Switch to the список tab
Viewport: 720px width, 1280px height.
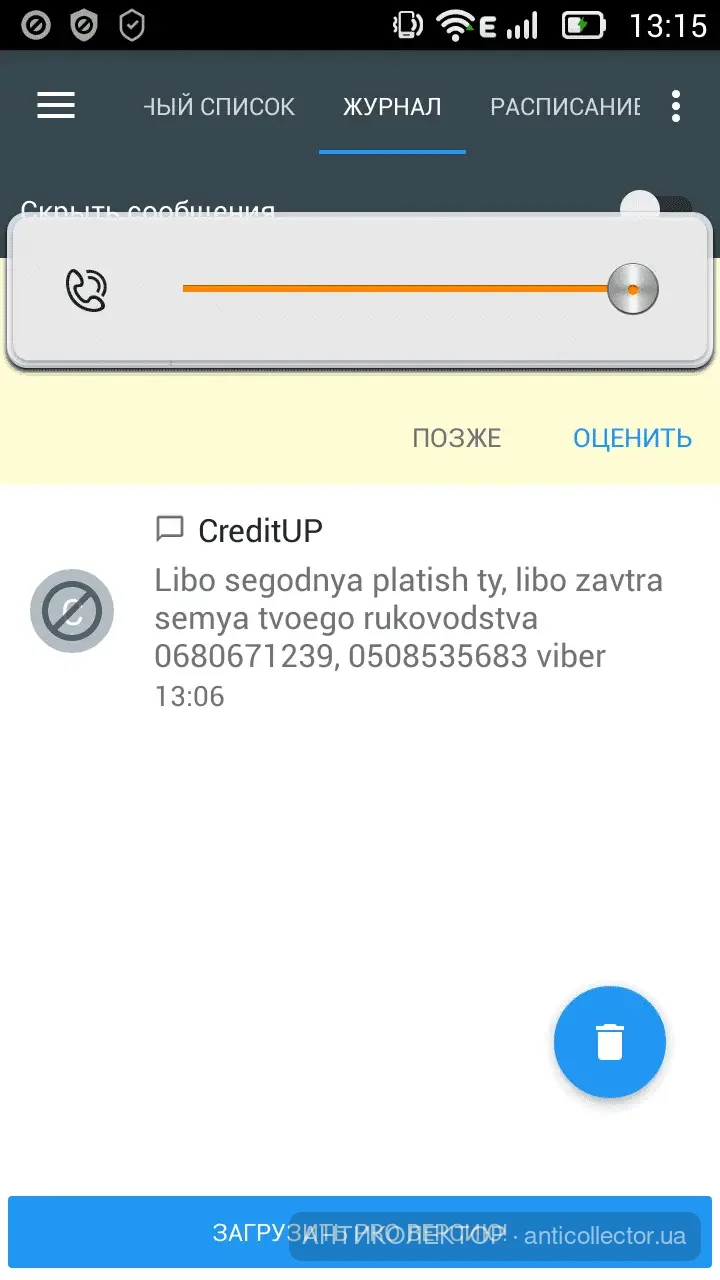click(220, 107)
